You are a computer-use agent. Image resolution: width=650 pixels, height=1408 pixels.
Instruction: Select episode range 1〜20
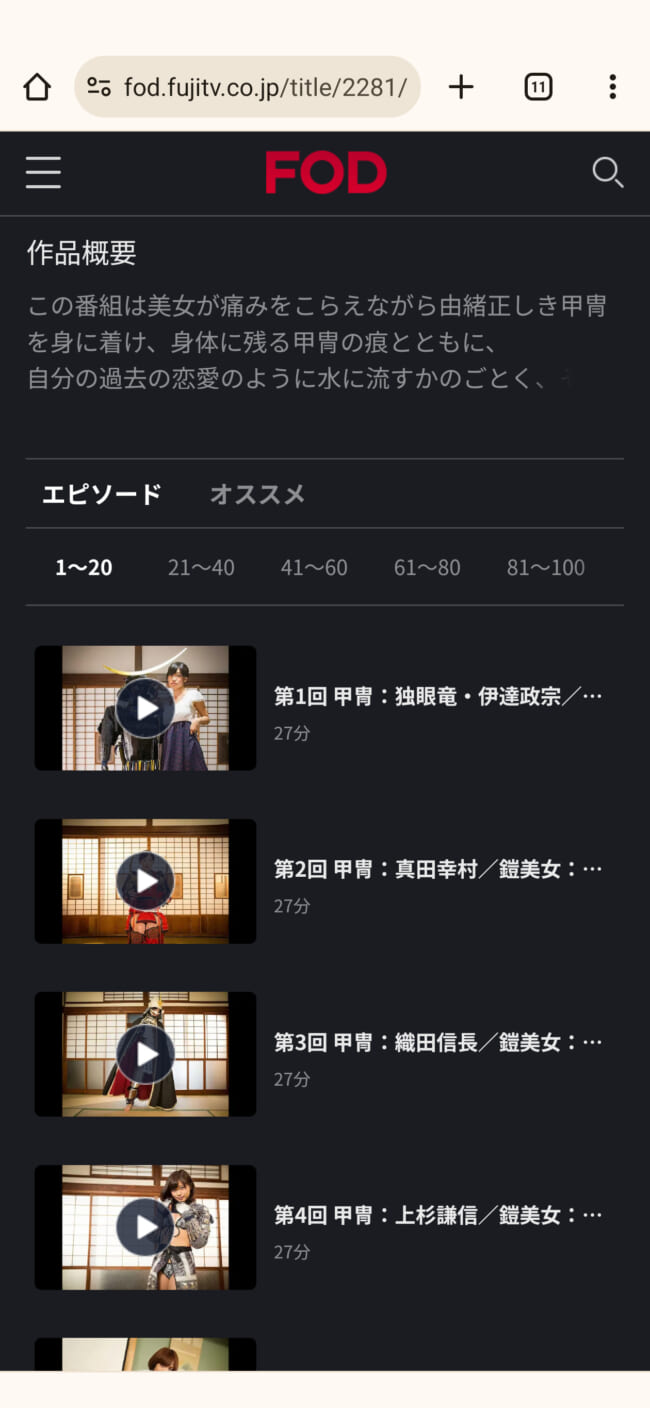pyautogui.click(x=84, y=568)
